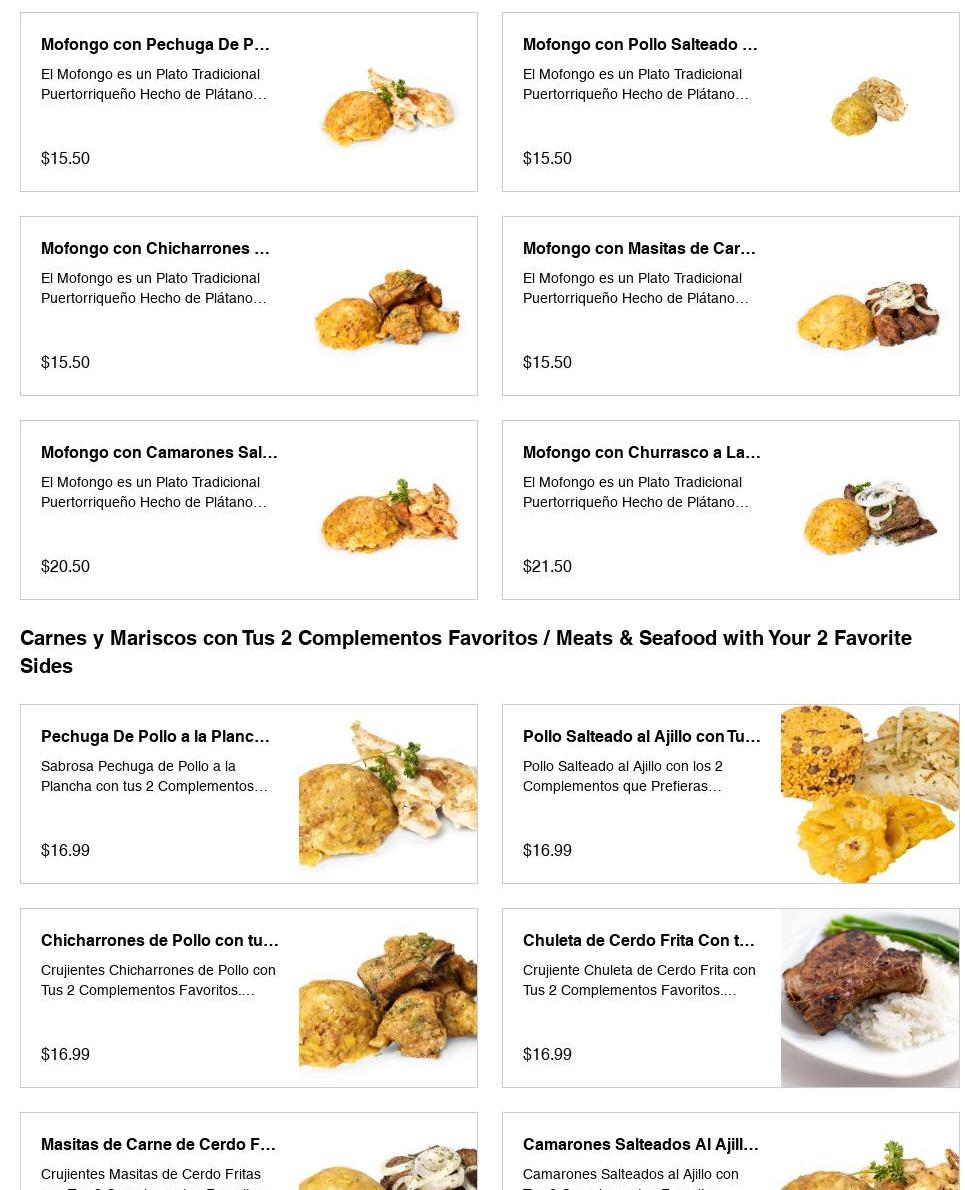The height and width of the screenshot is (1190, 965).
Task: Open Mofongo con Churrasco item
Action: tap(730, 510)
